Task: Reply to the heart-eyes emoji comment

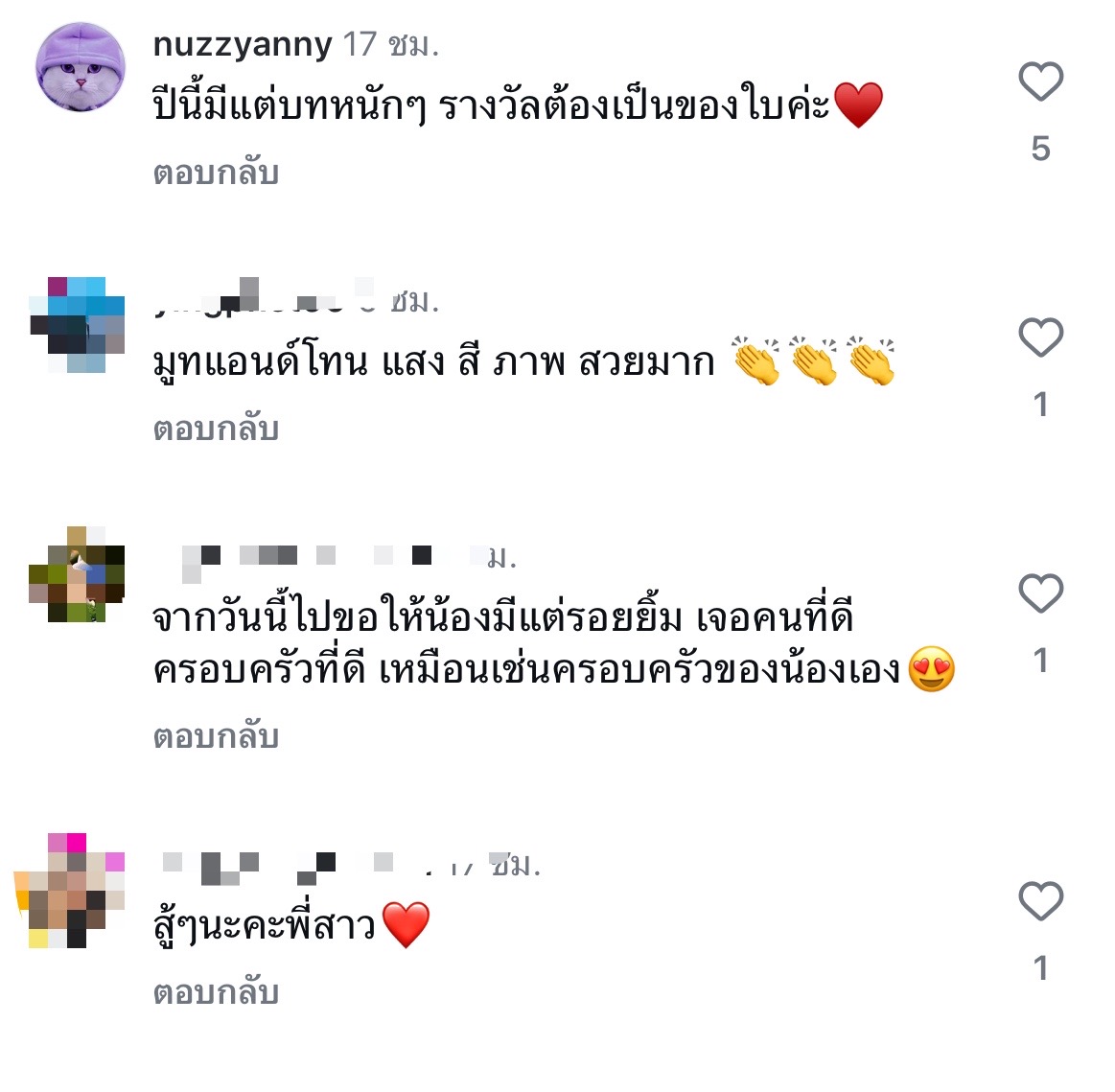Action: coord(216,736)
